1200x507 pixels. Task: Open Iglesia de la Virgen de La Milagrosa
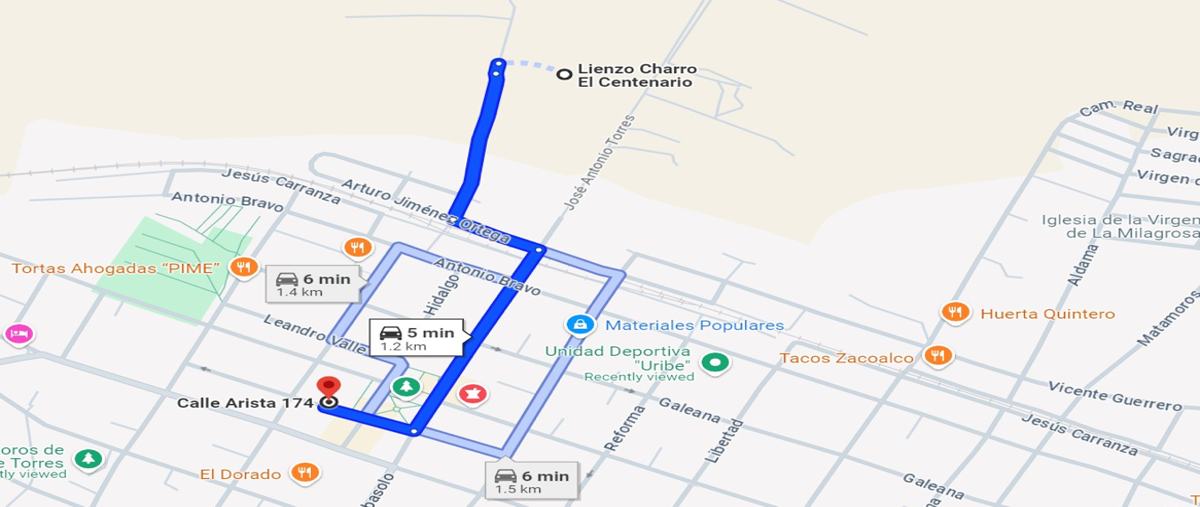click(1118, 226)
